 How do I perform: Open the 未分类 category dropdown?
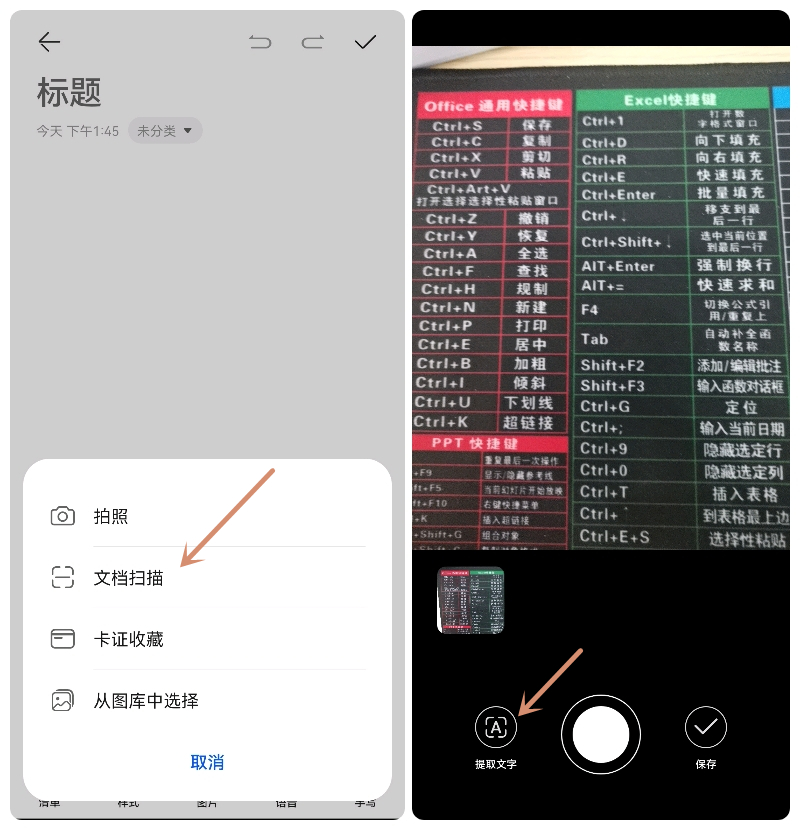click(x=165, y=131)
